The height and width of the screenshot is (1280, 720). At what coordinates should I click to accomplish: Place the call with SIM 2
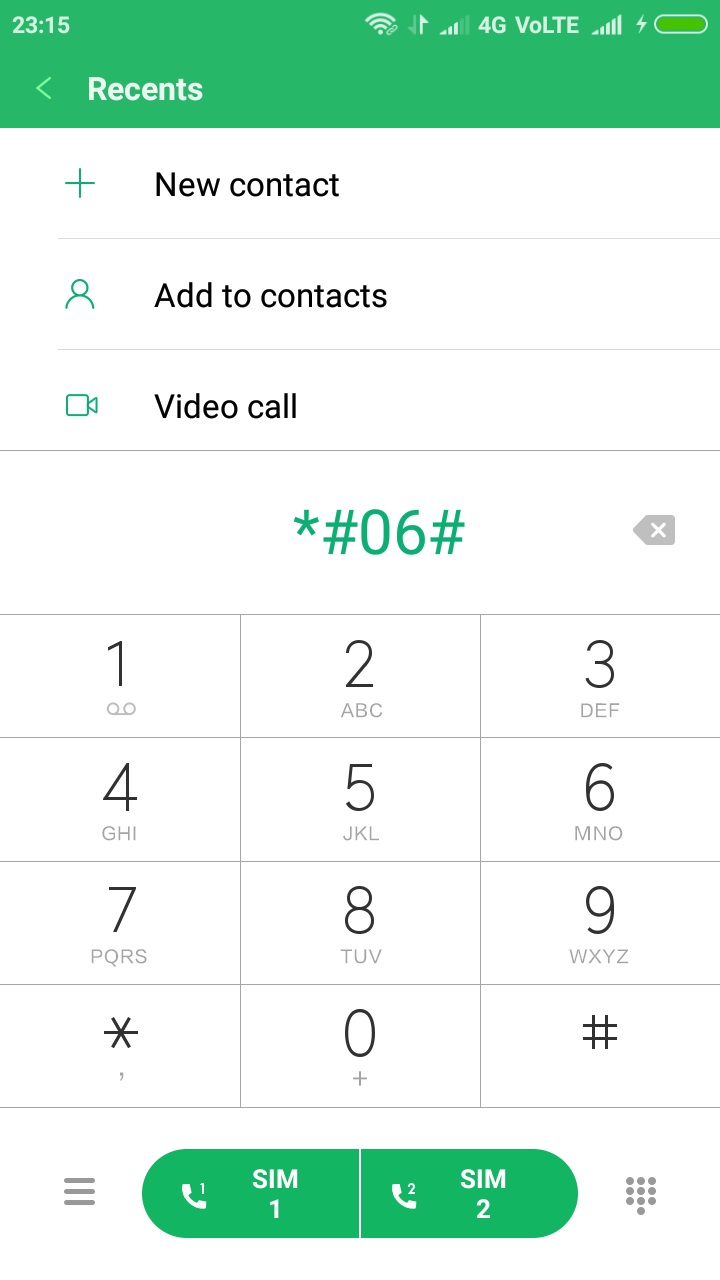(469, 1193)
